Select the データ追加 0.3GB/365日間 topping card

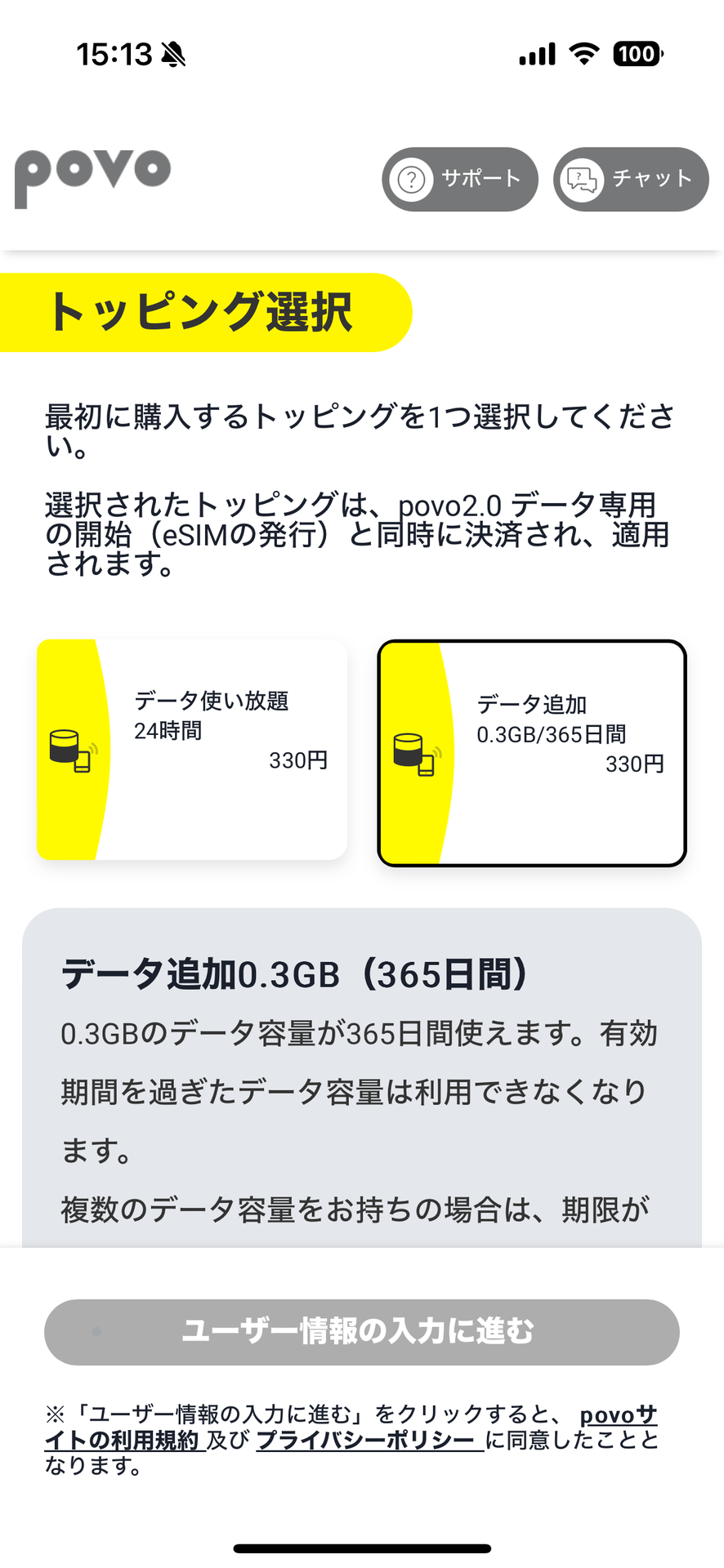pyautogui.click(x=532, y=752)
